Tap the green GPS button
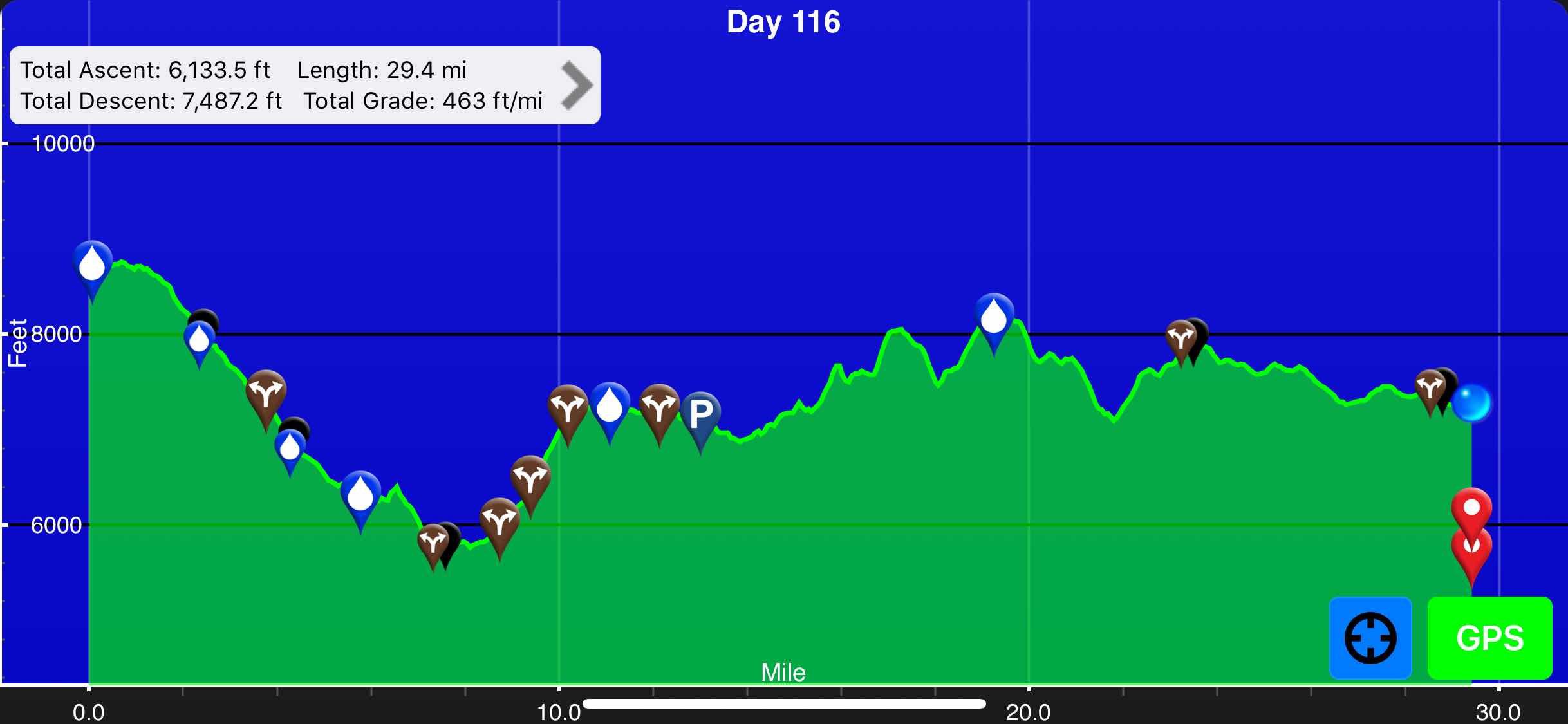Screen dimensions: 1568x724 tap(1489, 638)
